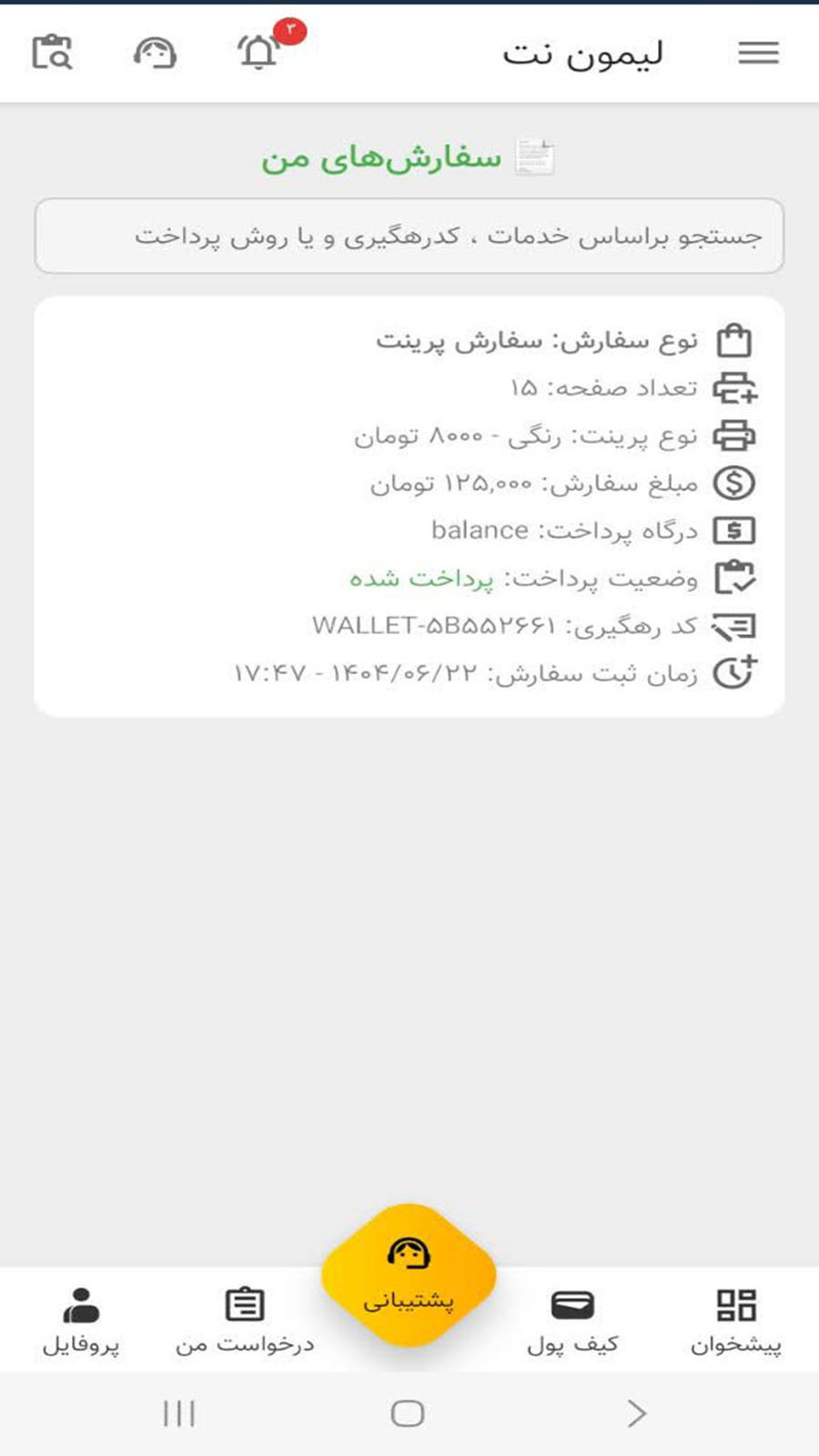Open the clipboard search icon in top bar
Screen dimensions: 819x1456
[52, 53]
